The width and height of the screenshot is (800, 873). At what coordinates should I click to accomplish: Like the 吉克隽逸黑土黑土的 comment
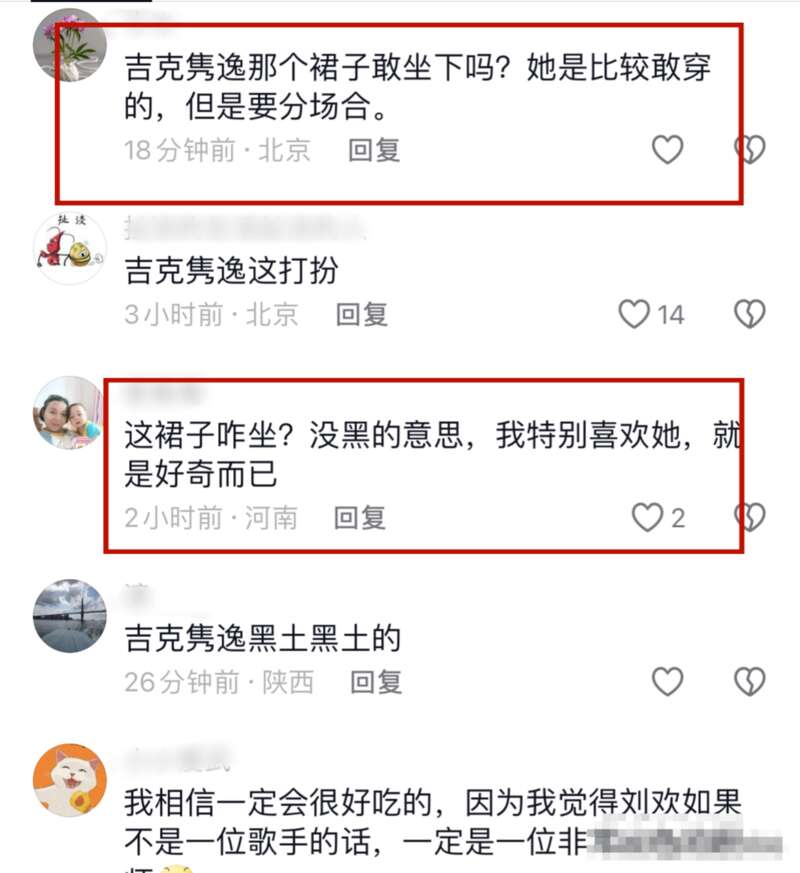[667, 682]
